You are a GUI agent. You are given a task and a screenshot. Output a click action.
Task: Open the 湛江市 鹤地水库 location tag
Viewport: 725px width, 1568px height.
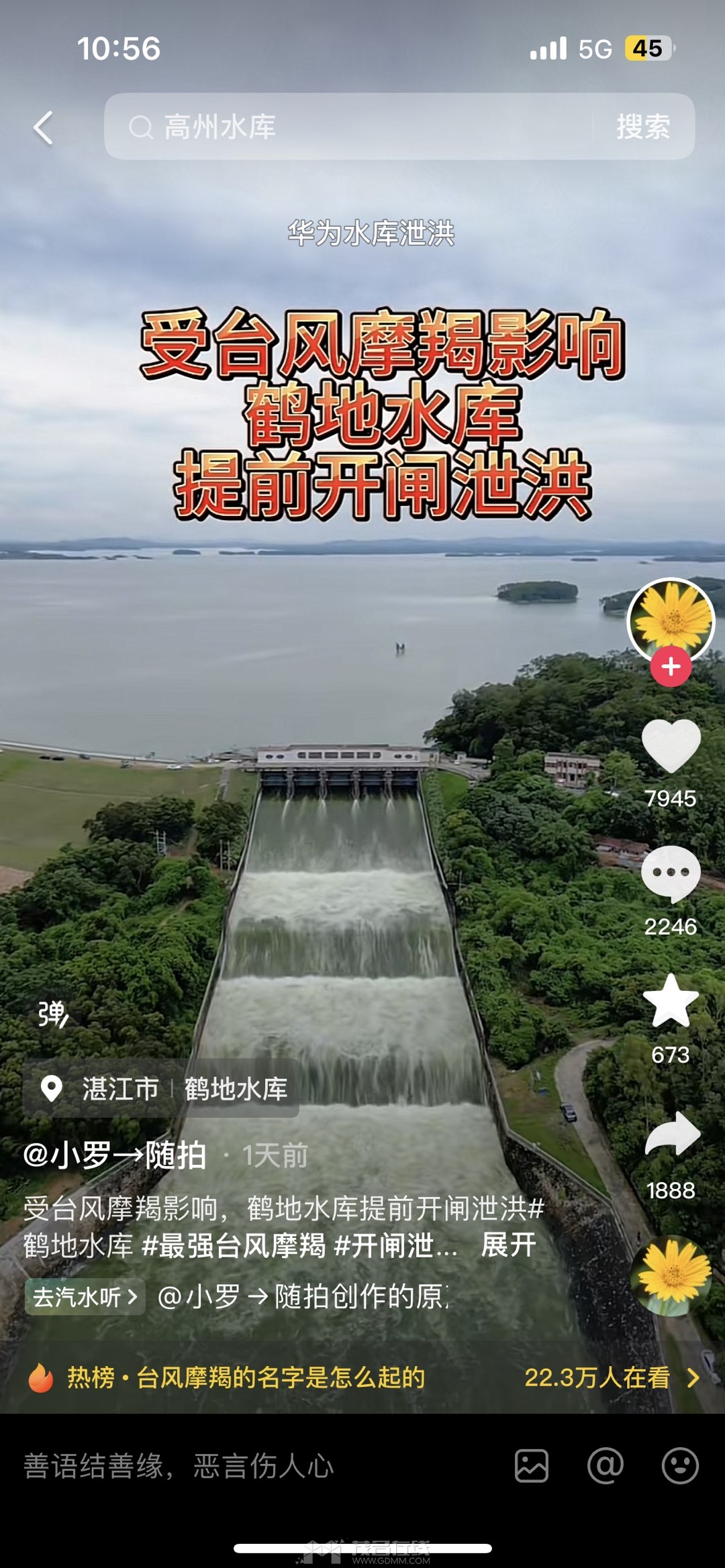[161, 1088]
